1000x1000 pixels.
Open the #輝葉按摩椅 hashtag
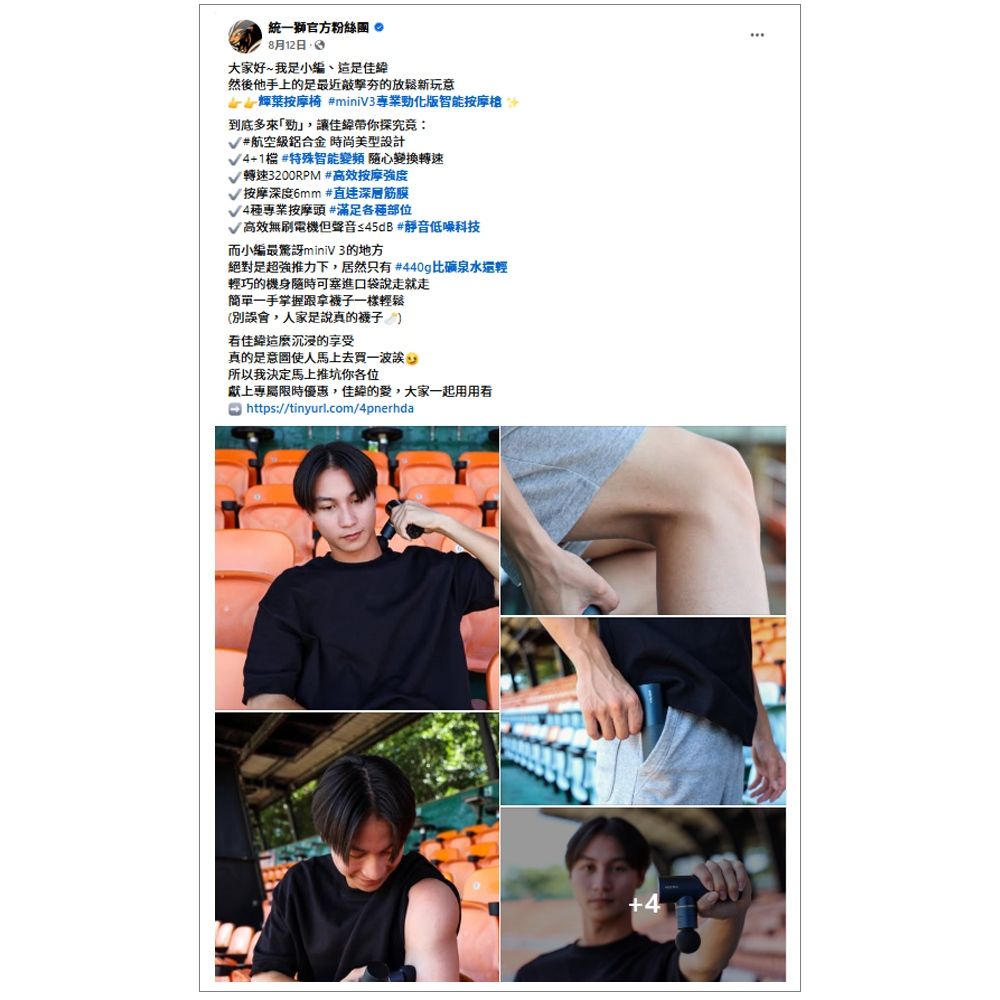pos(289,102)
